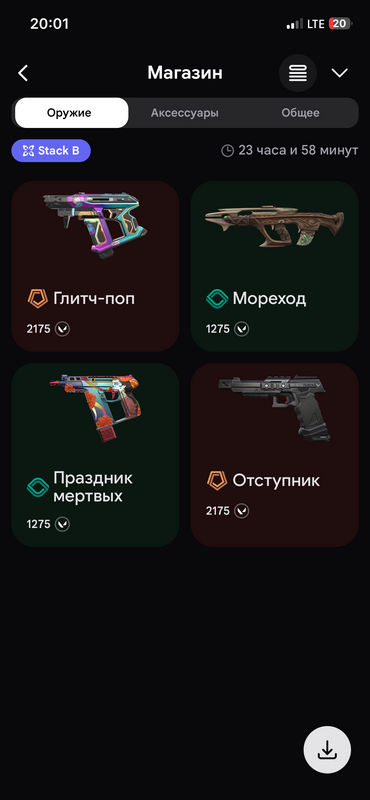Screen dimensions: 370x800
Task: Open the stacked layers icon in header
Action: (298, 73)
